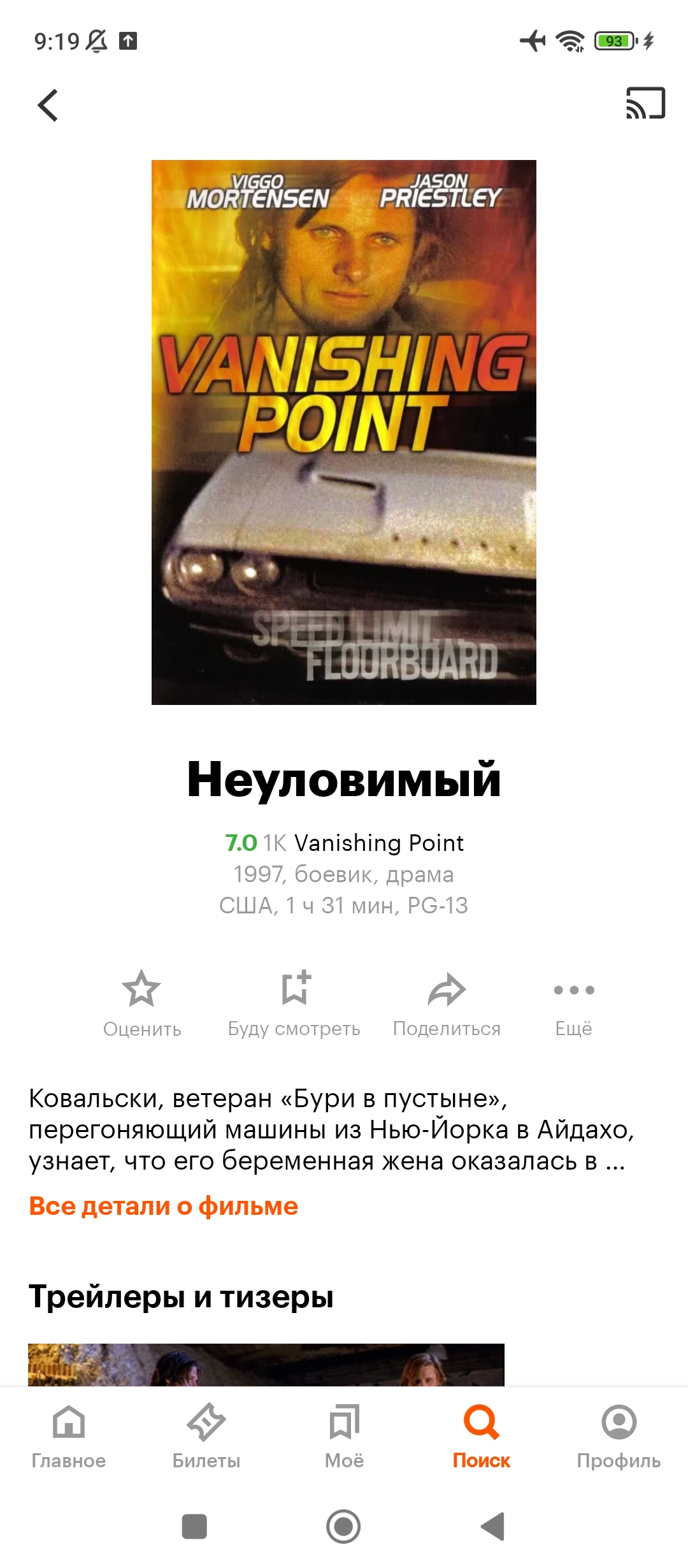Play the trailer thumbnail under Трейлеры и тизеры
This screenshot has width=688, height=1568.
(x=266, y=1365)
